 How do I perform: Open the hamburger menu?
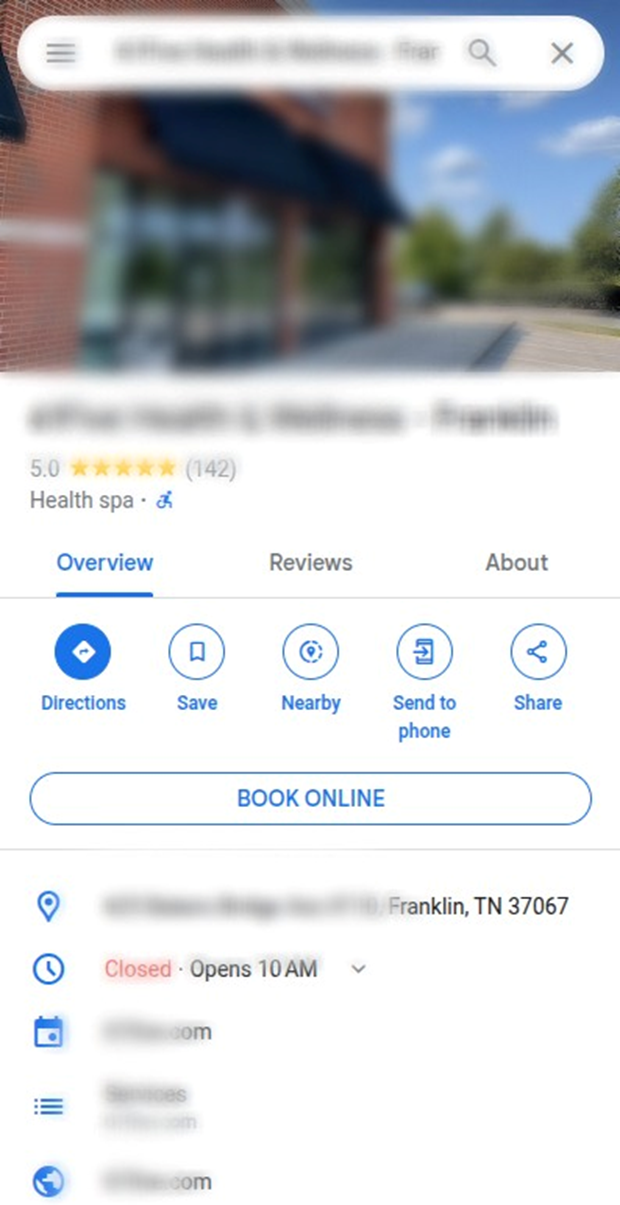point(61,53)
